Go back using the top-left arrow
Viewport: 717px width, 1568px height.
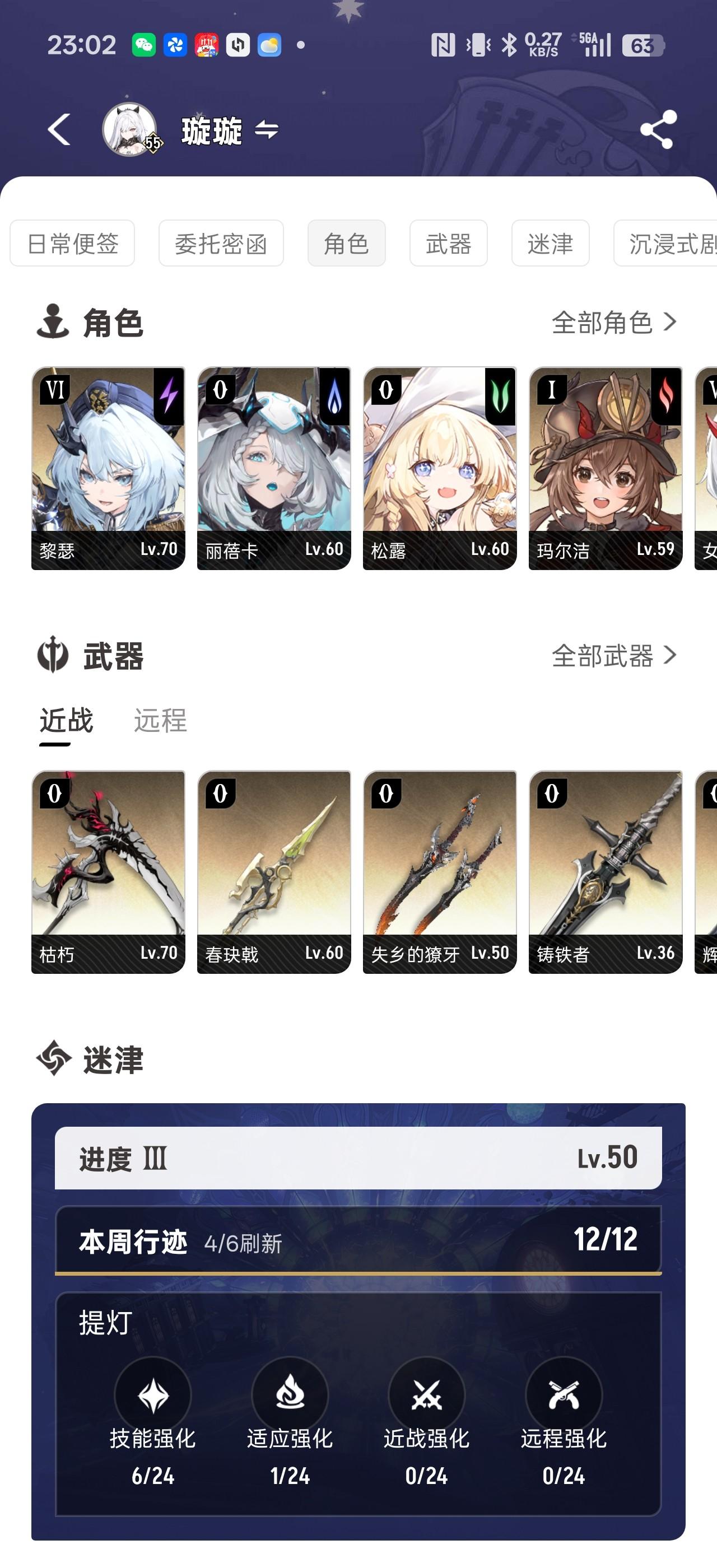point(59,130)
